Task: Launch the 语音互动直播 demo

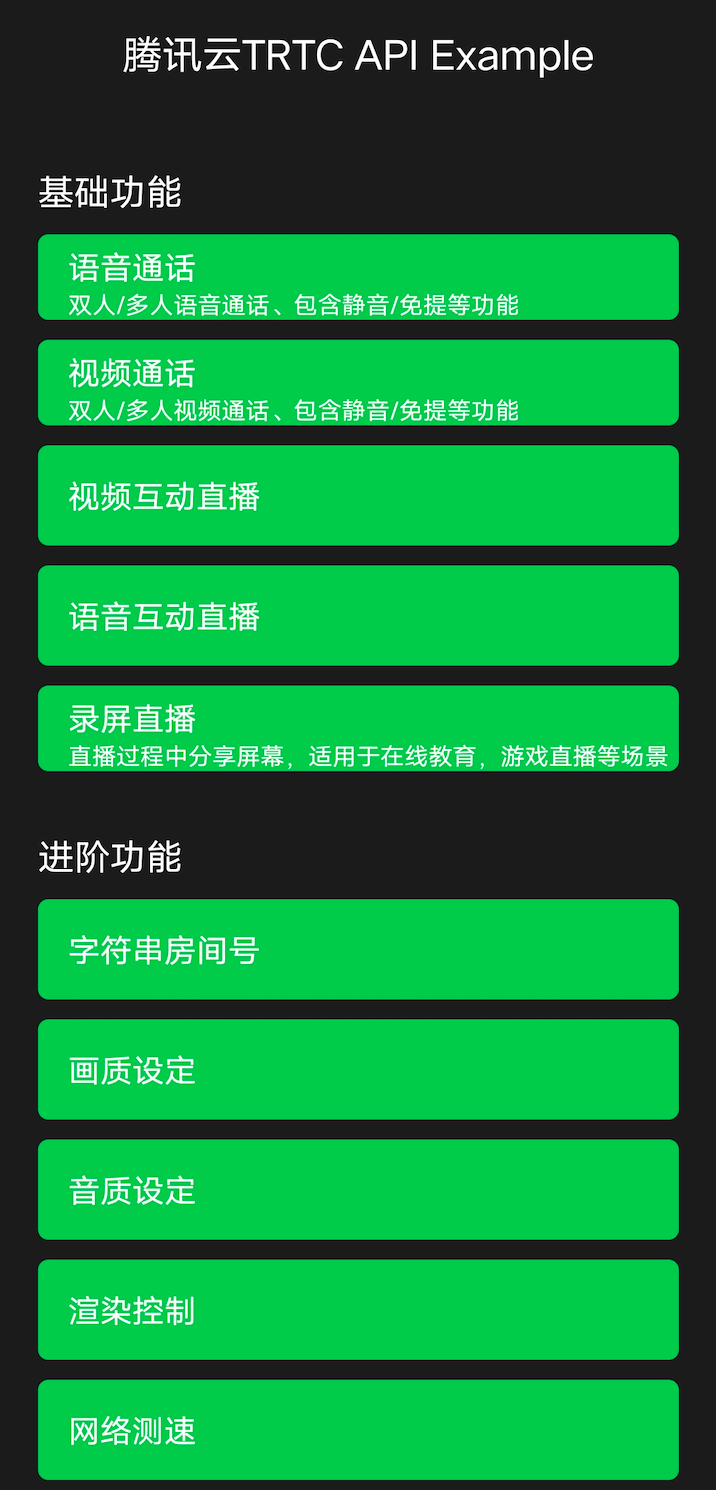Action: click(358, 615)
